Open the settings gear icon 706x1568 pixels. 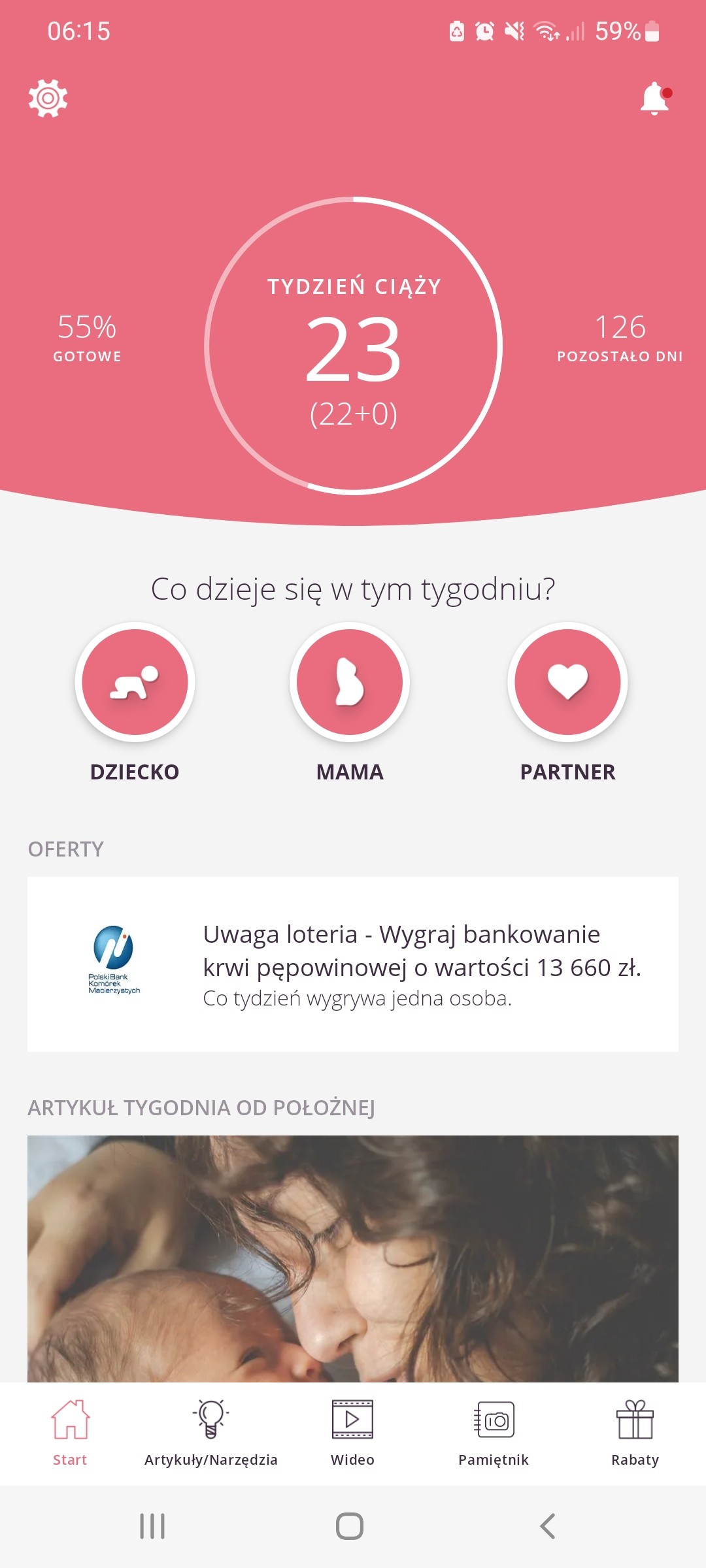click(48, 99)
